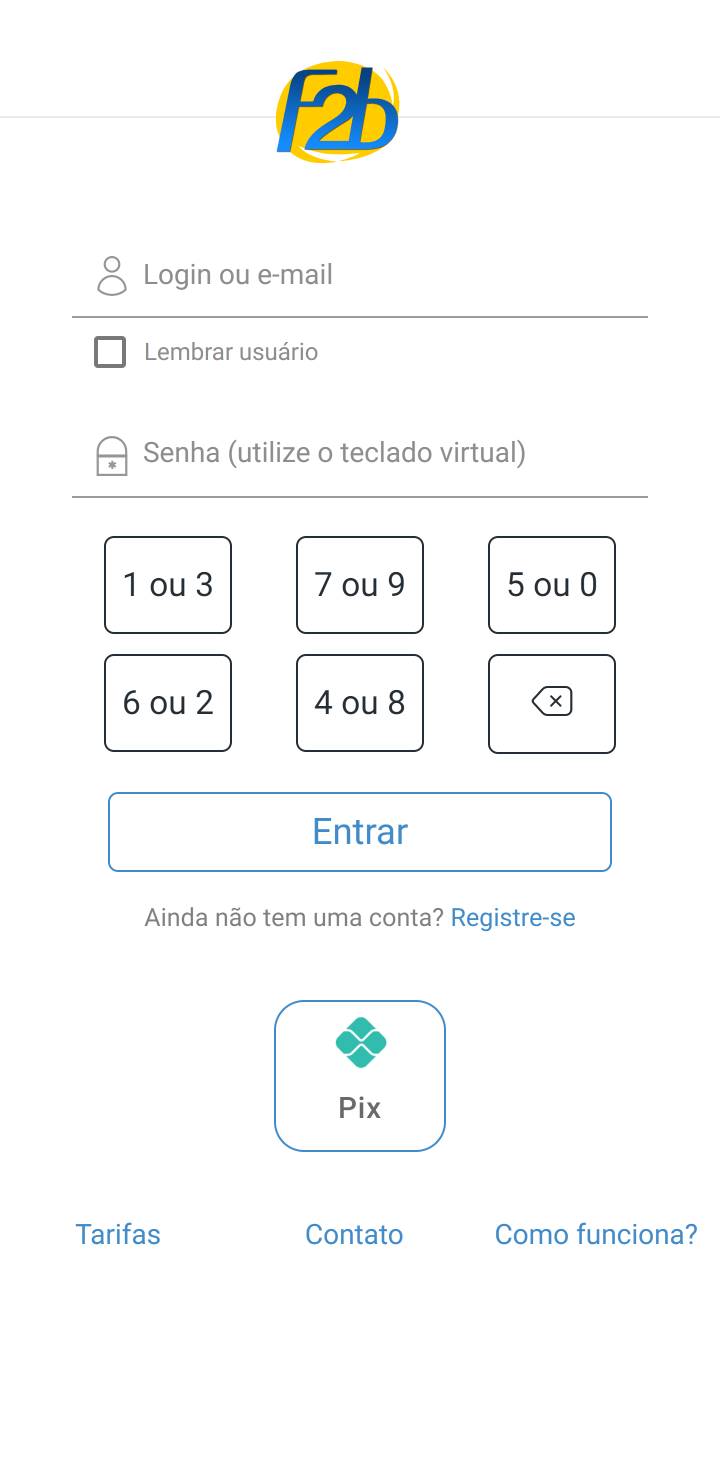Select the "7 ou 9" key

point(360,585)
